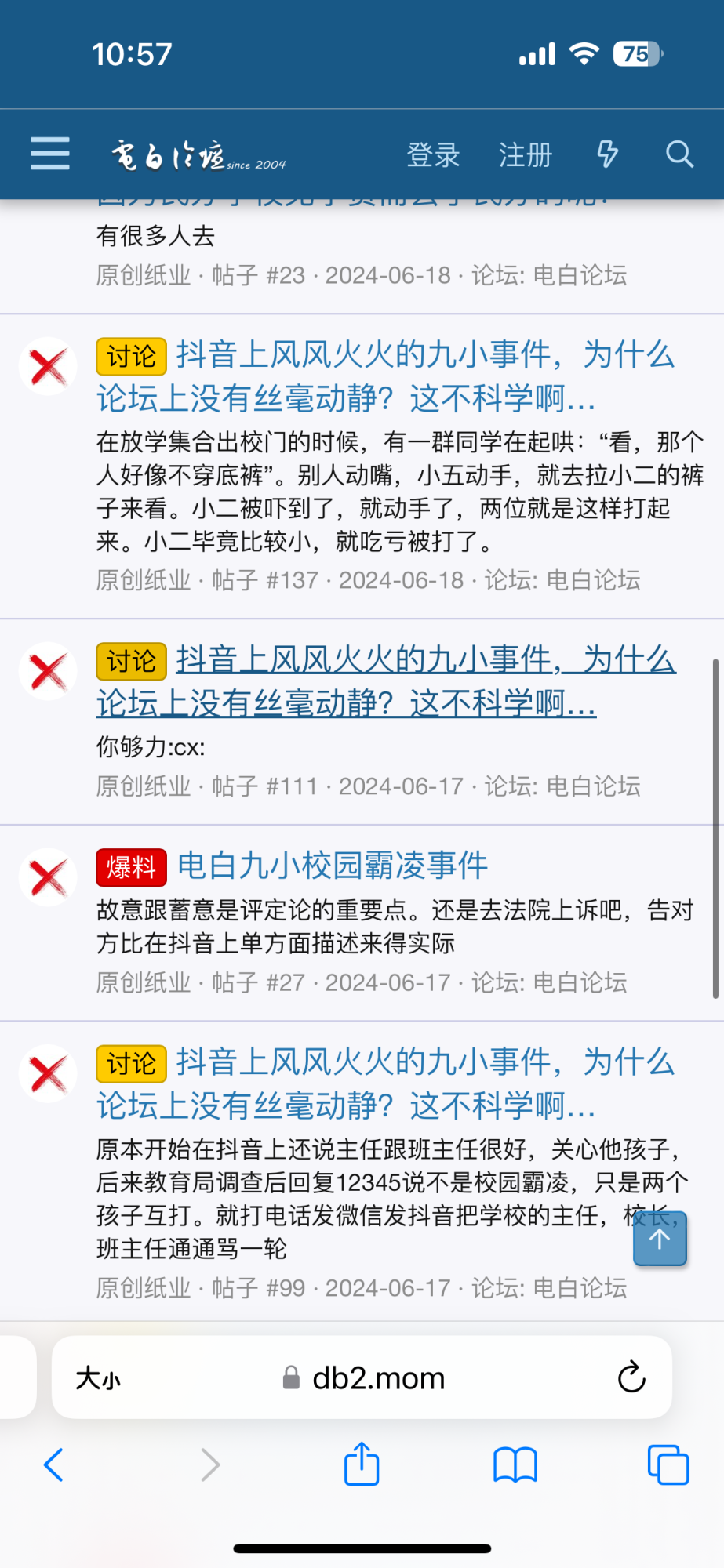This screenshot has height=1568, width=724.
Task: Open the 电白论坛 logo home link
Action: 198,155
